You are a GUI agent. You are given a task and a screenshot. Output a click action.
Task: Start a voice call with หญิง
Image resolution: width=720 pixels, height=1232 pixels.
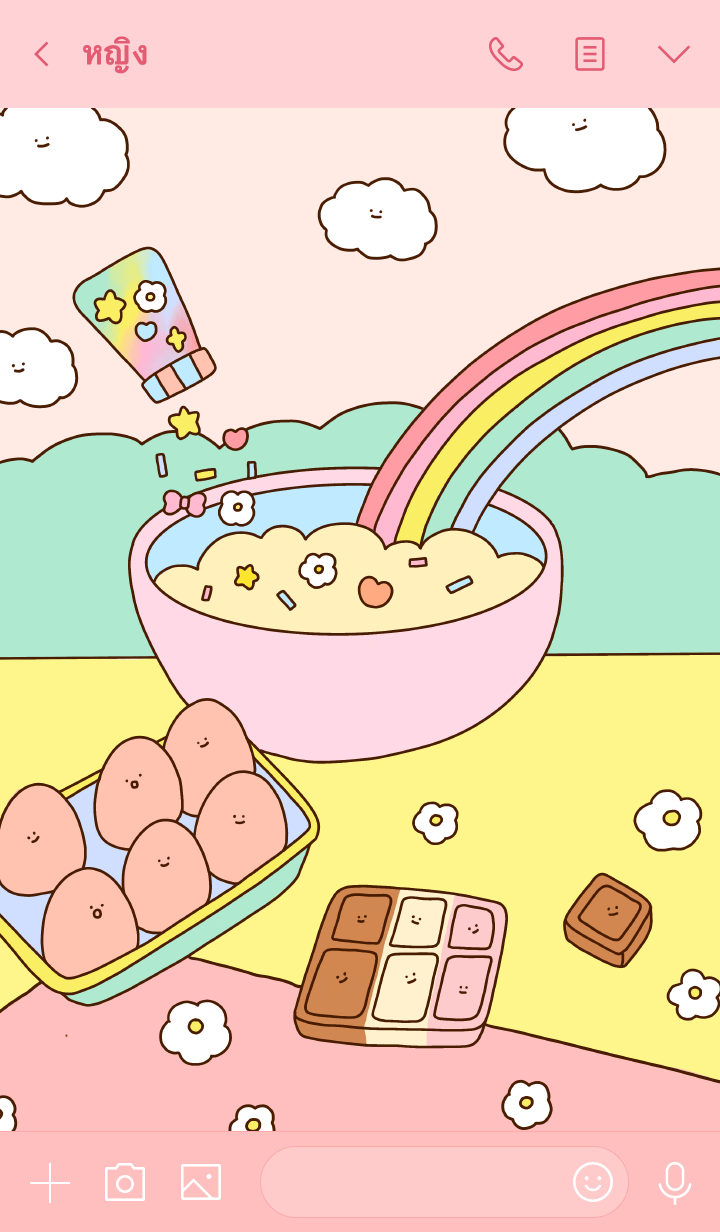pyautogui.click(x=505, y=54)
